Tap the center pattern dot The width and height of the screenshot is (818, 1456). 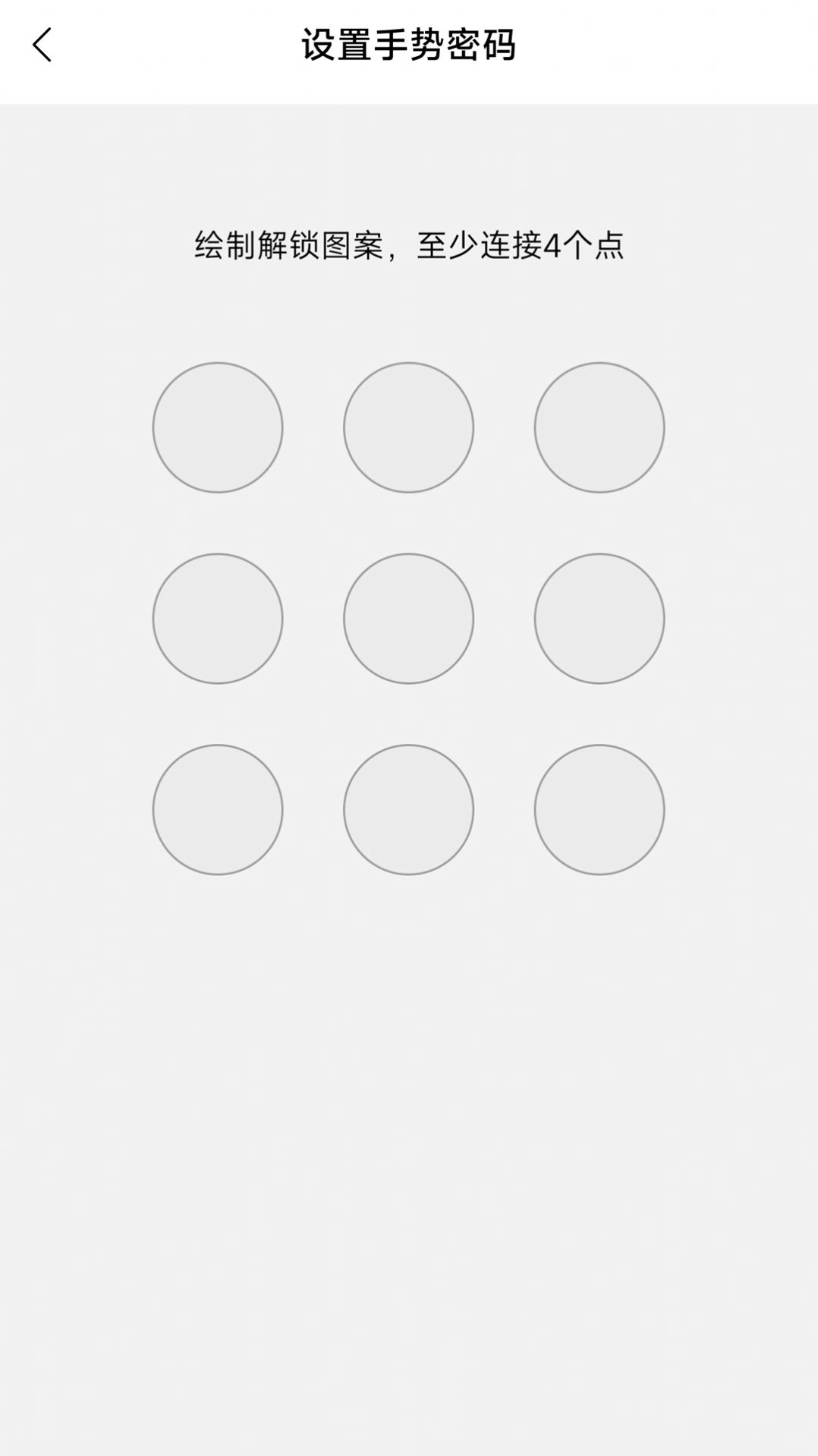coord(408,619)
